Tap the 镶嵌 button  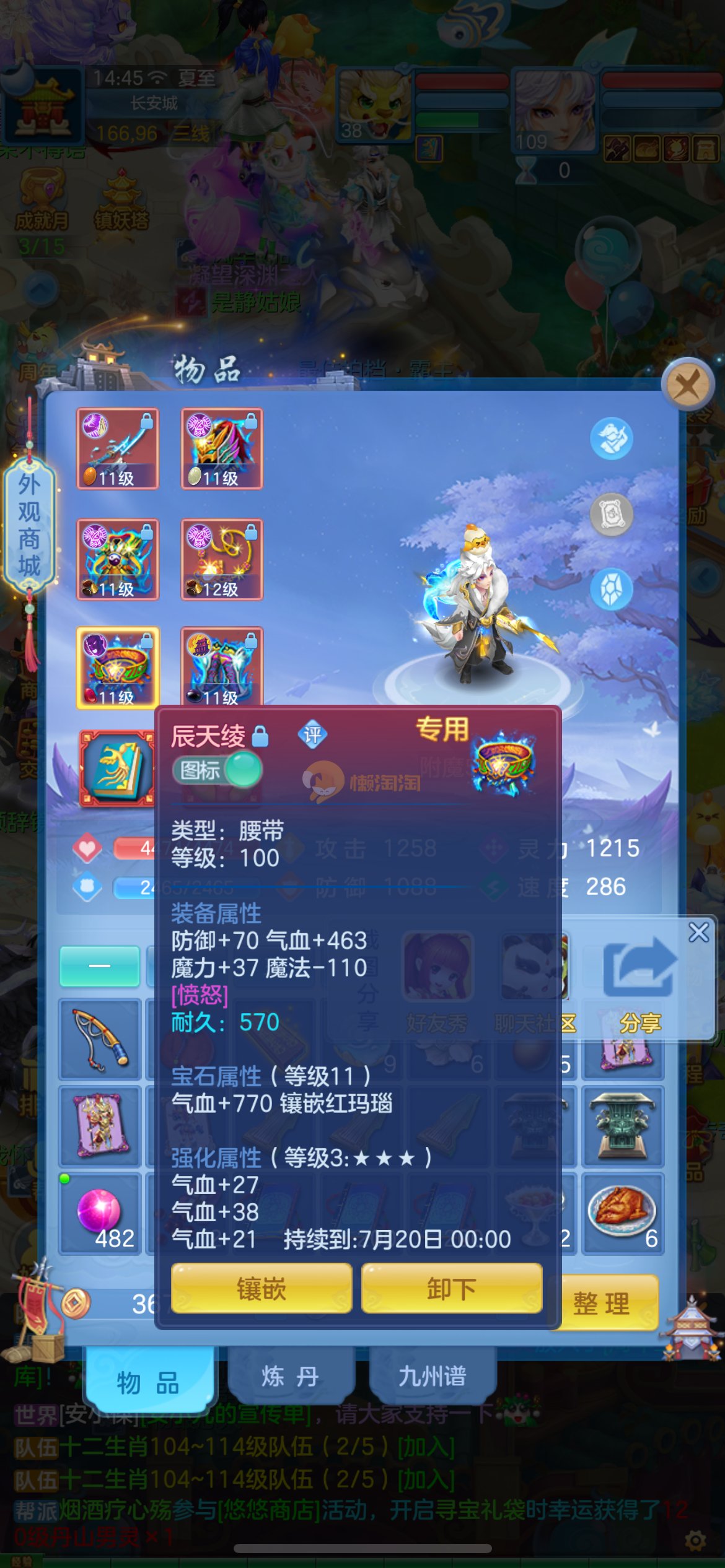point(261,1289)
